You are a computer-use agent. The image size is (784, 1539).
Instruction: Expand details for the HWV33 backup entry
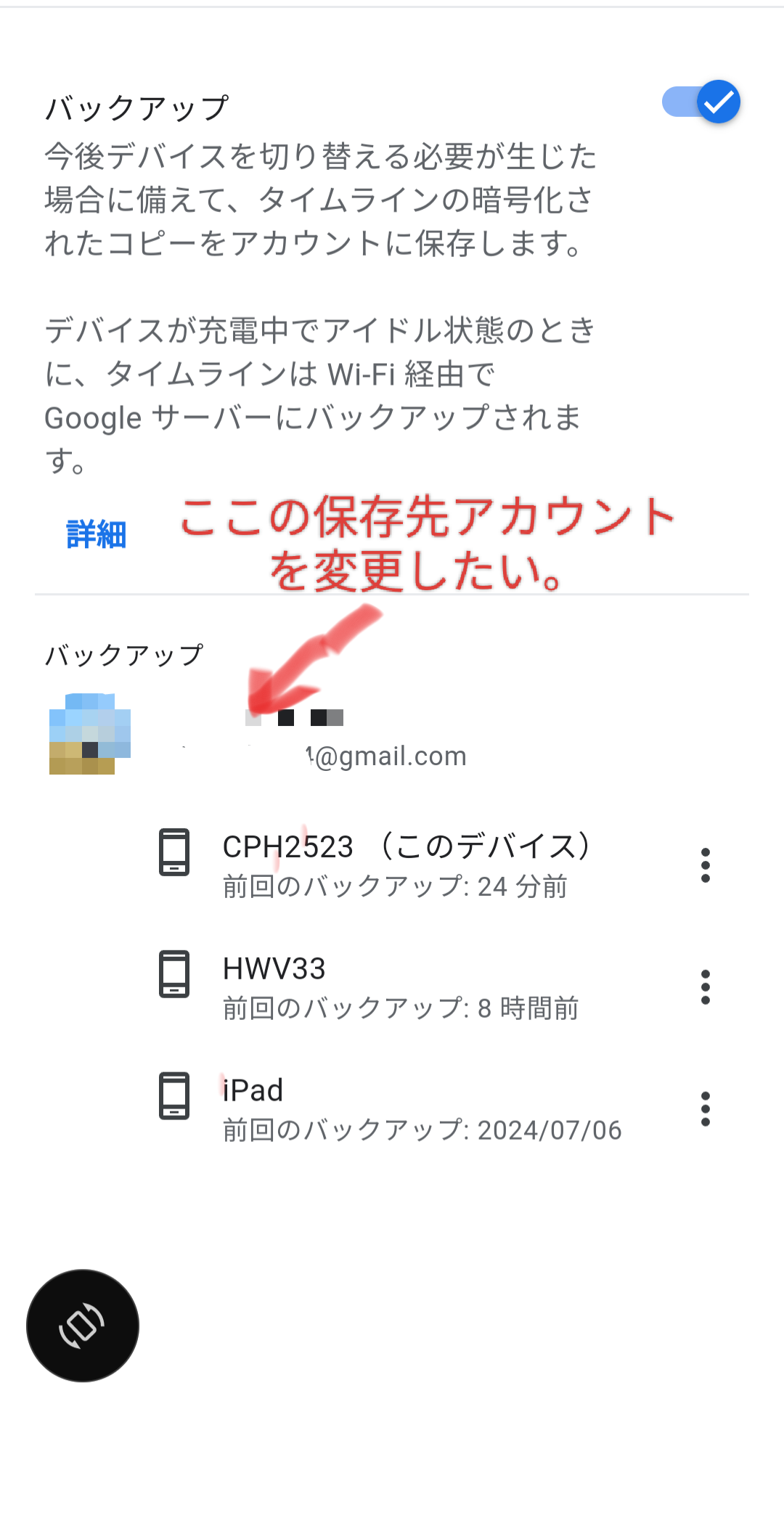(x=407, y=987)
